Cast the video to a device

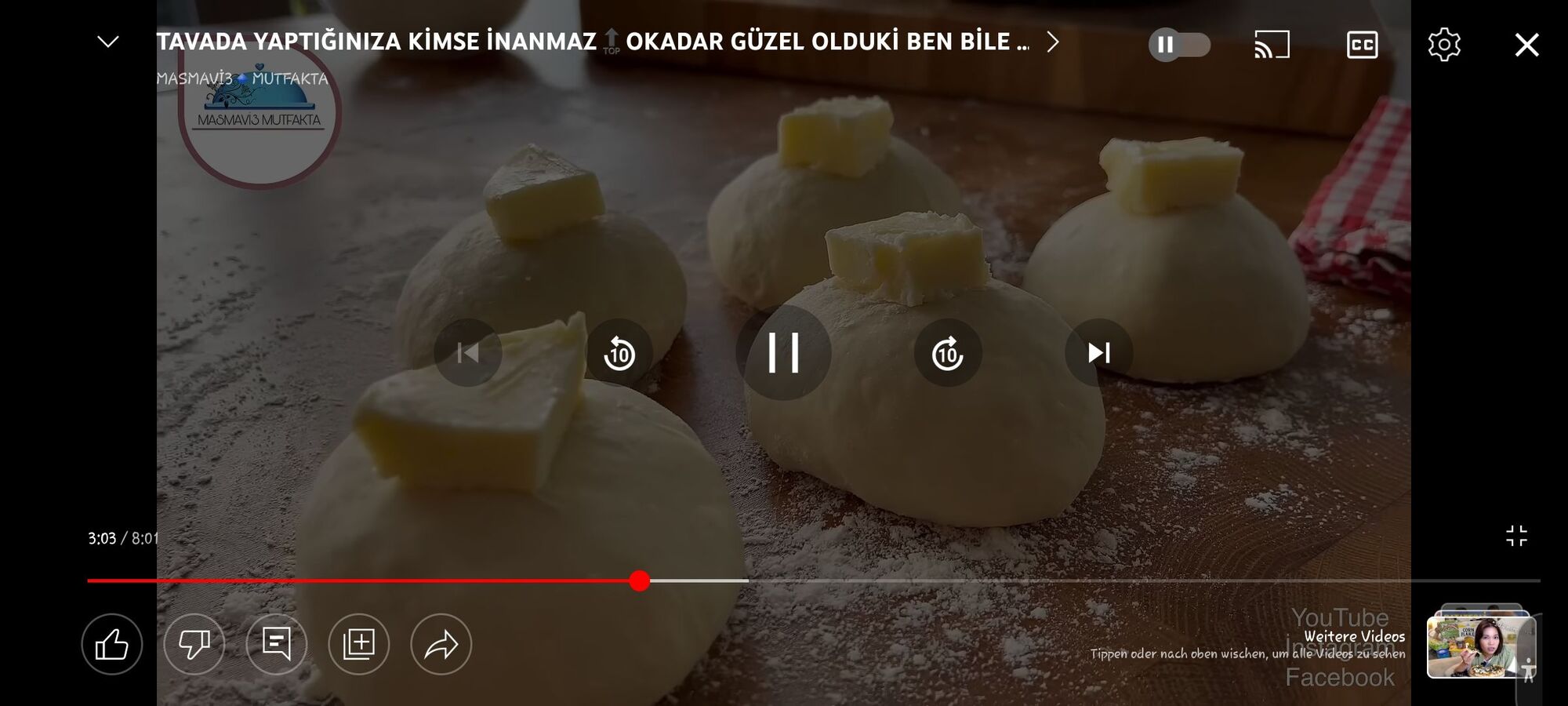[x=1272, y=45]
